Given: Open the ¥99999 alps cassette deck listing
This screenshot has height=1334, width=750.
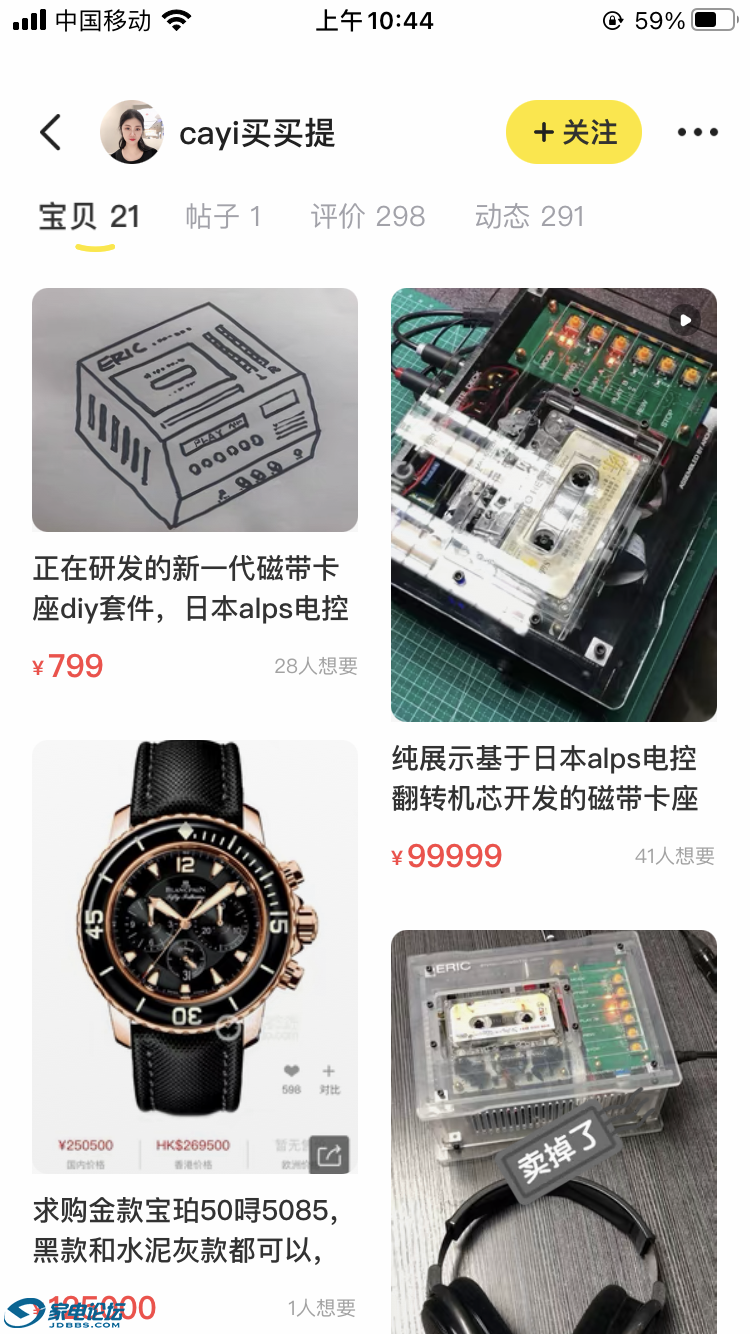Looking at the screenshot, I should 553,505.
